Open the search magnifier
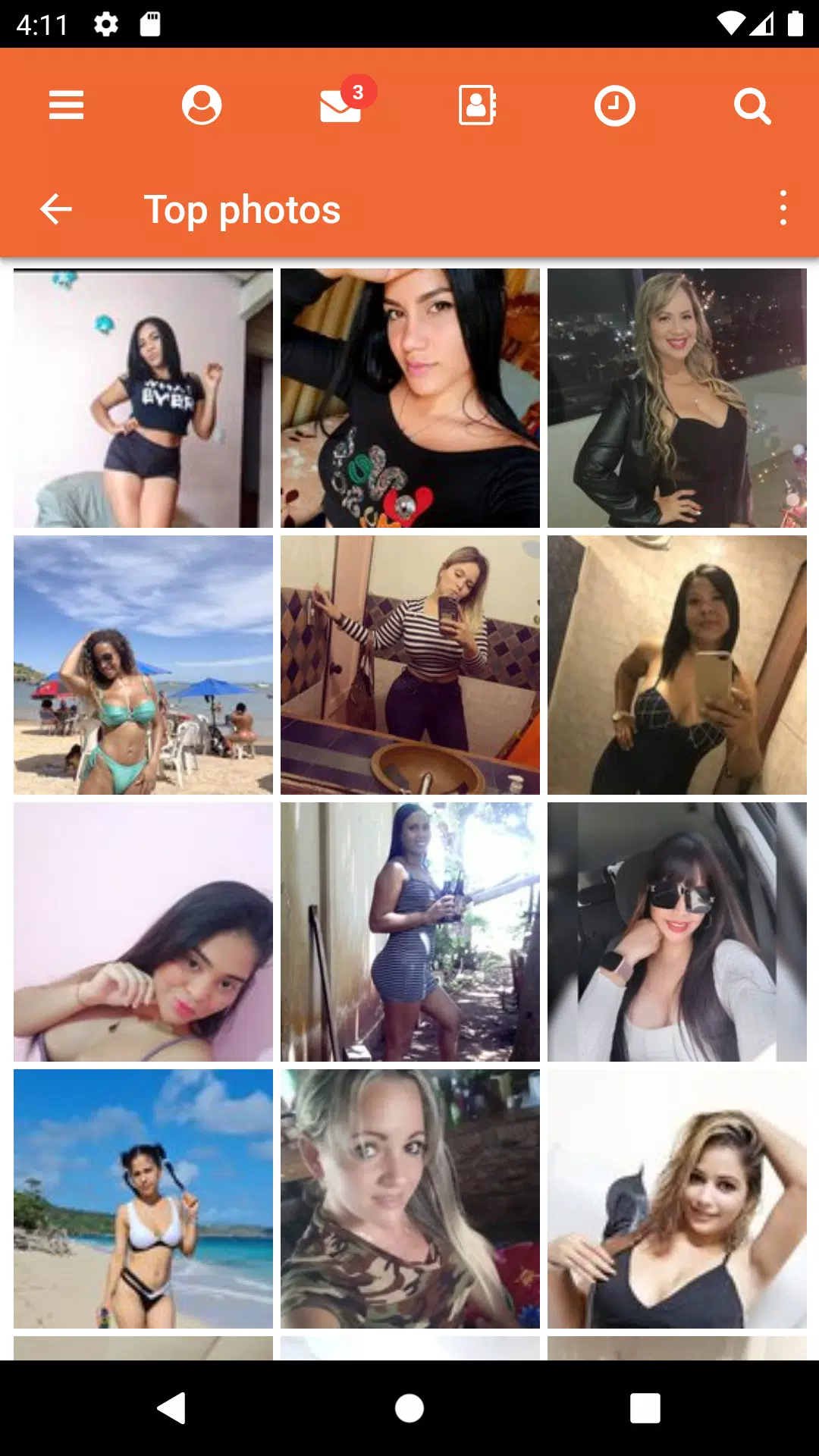 pyautogui.click(x=752, y=105)
